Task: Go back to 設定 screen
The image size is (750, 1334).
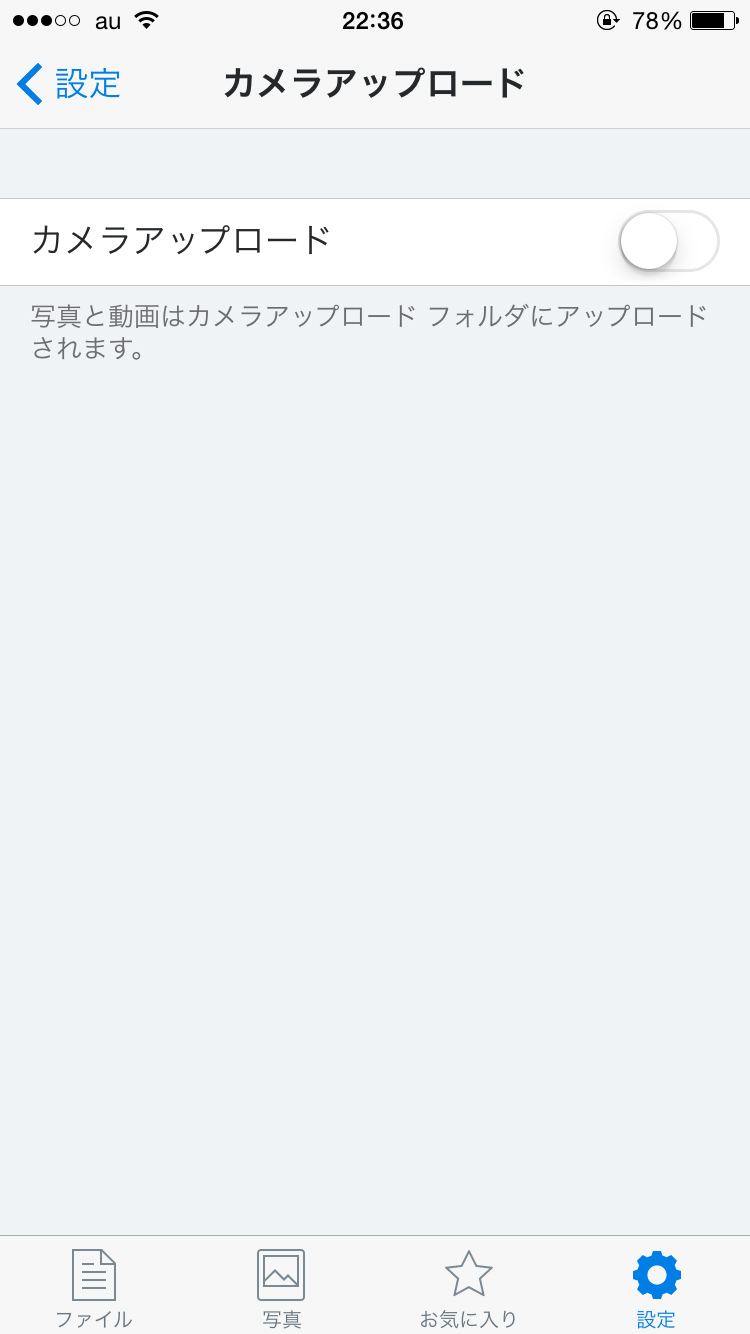Action: [x=68, y=84]
